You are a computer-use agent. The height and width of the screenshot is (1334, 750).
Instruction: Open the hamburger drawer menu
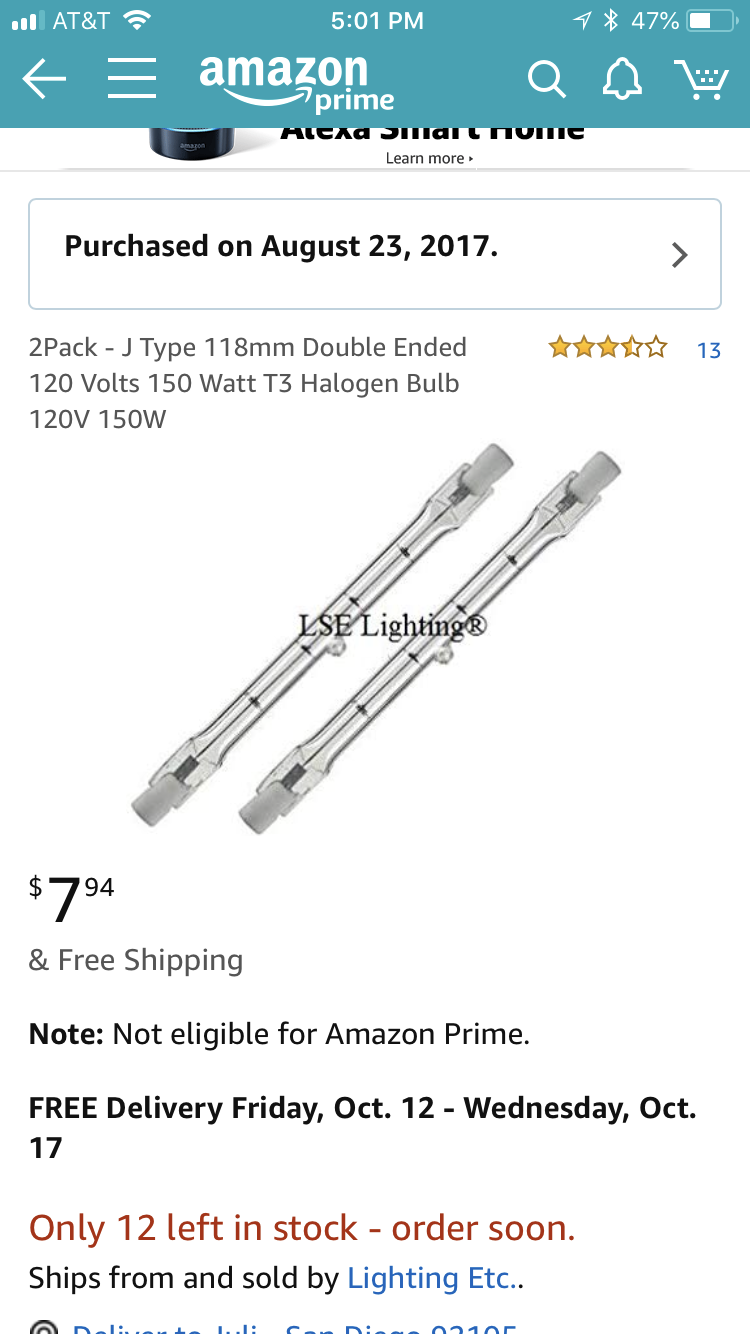132,78
